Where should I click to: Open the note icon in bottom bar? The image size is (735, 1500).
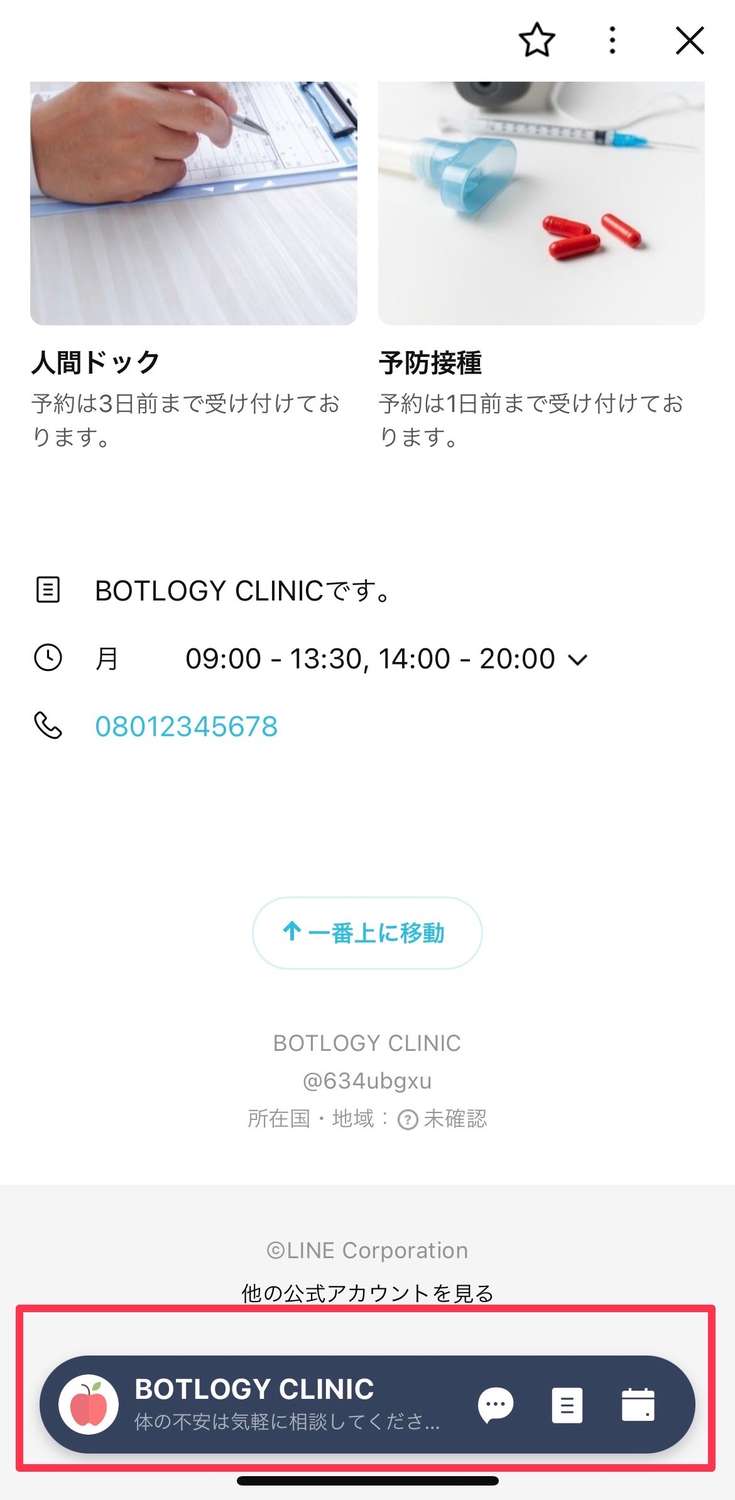point(567,1405)
